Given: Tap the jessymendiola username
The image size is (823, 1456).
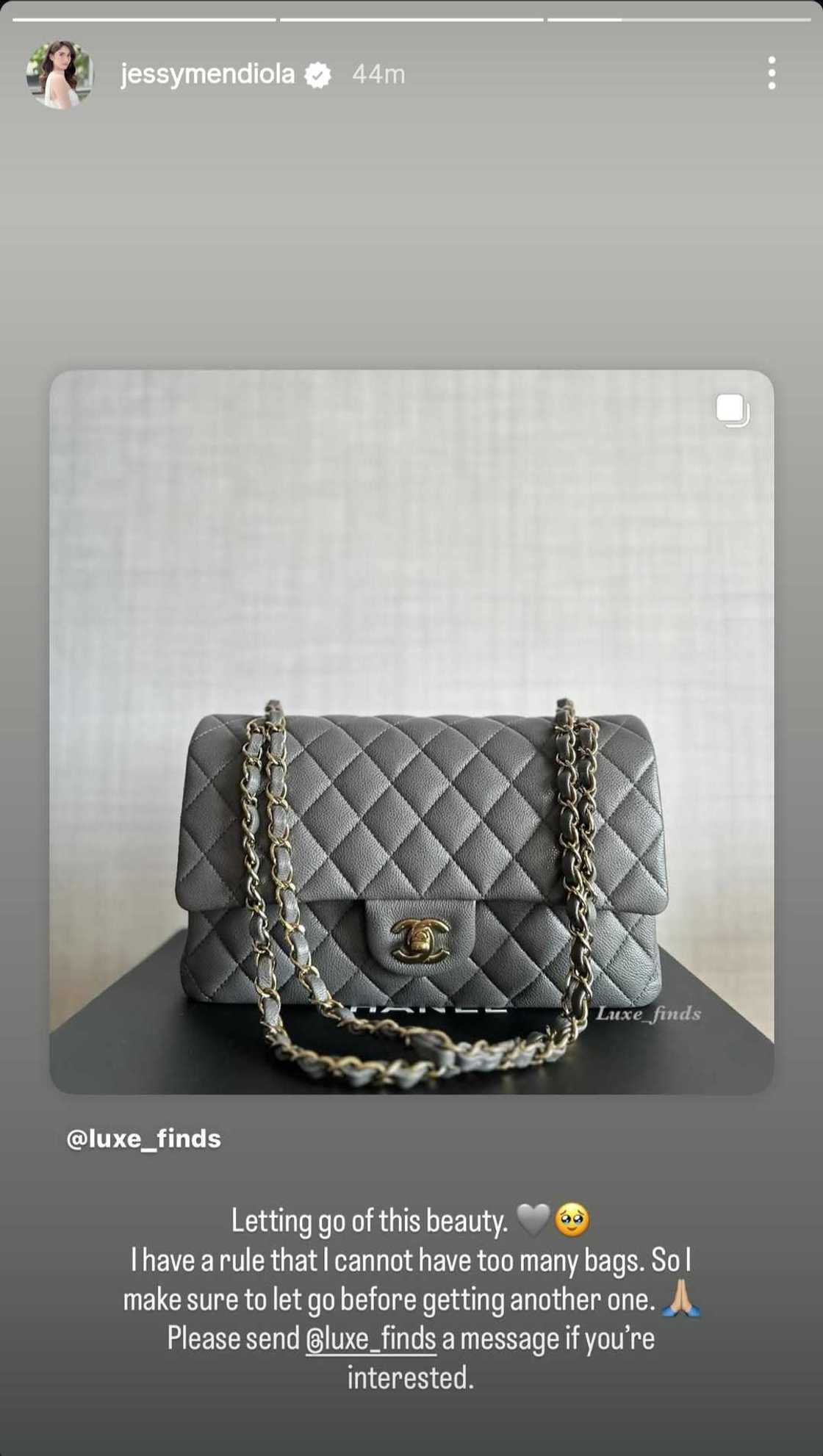Looking at the screenshot, I should [208, 74].
